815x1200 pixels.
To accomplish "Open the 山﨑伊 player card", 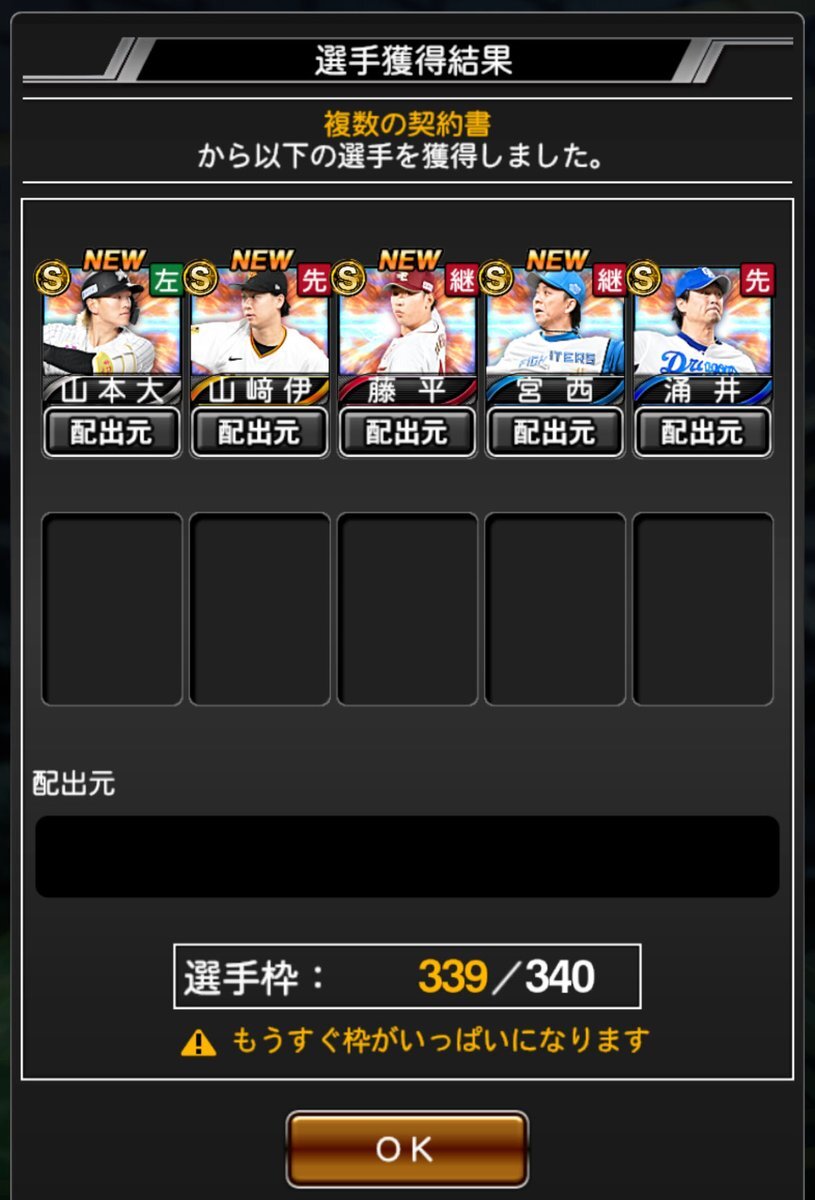I will (x=259, y=332).
